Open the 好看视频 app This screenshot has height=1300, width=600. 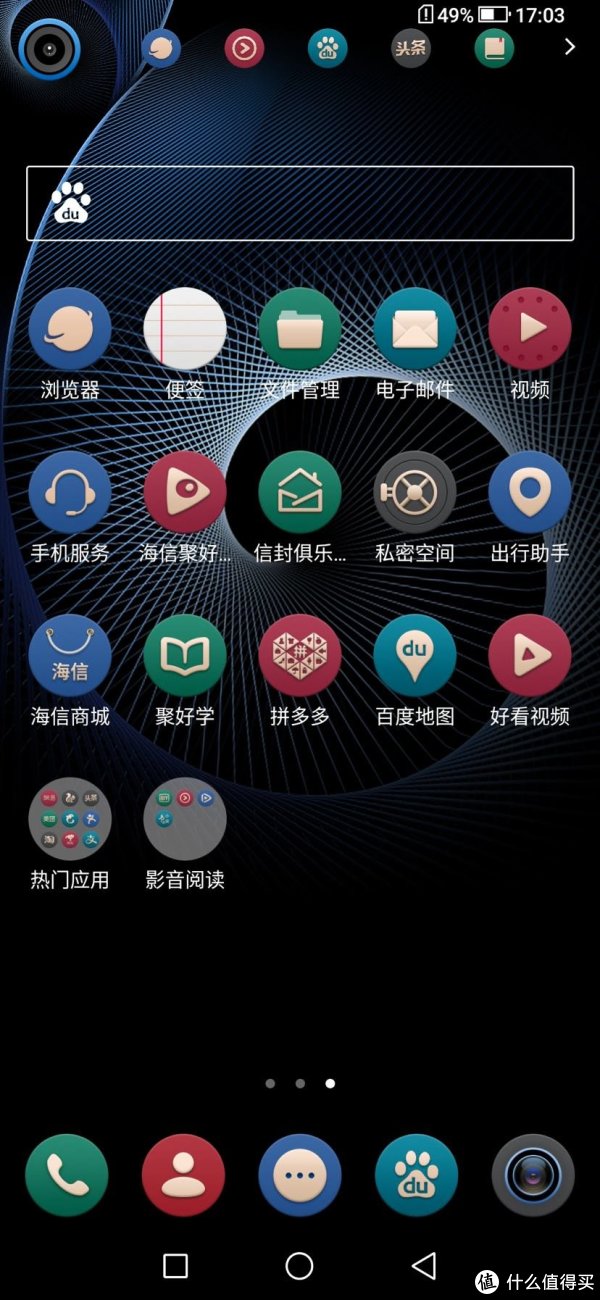[x=530, y=656]
